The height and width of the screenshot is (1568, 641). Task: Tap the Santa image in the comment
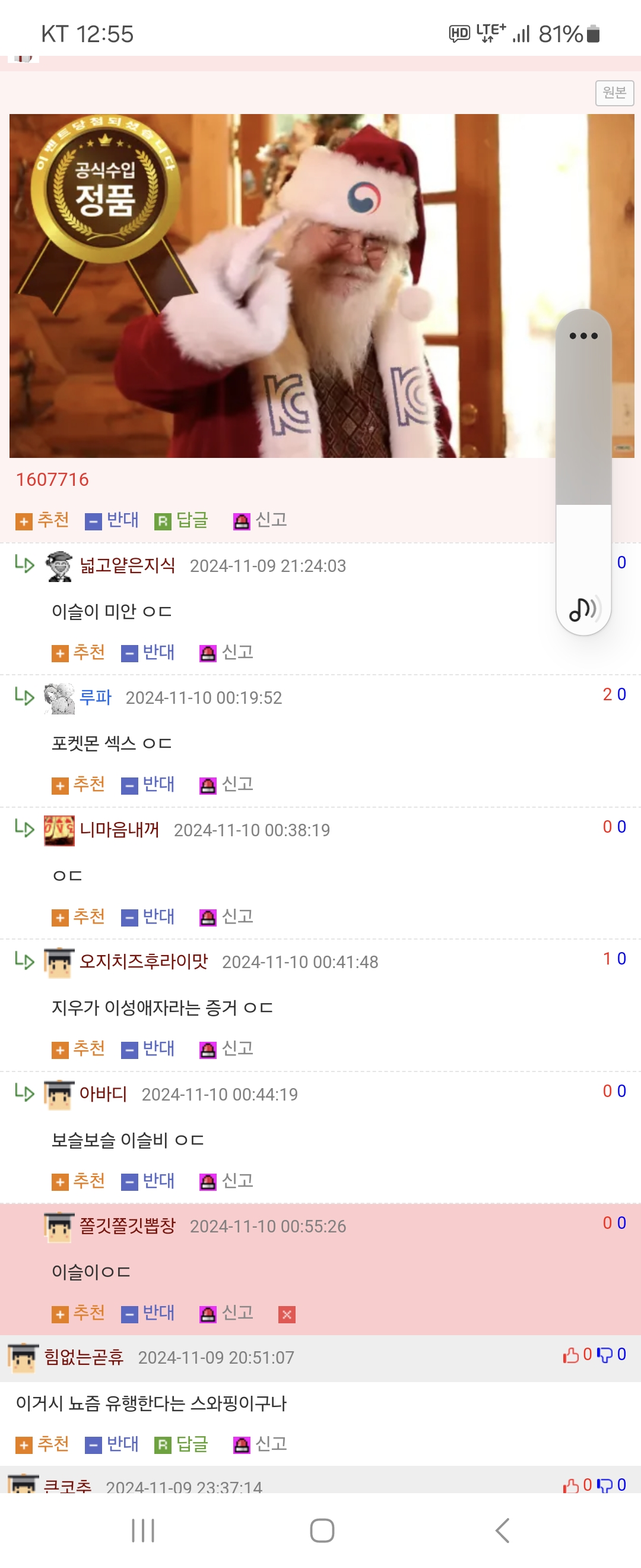pos(280,286)
